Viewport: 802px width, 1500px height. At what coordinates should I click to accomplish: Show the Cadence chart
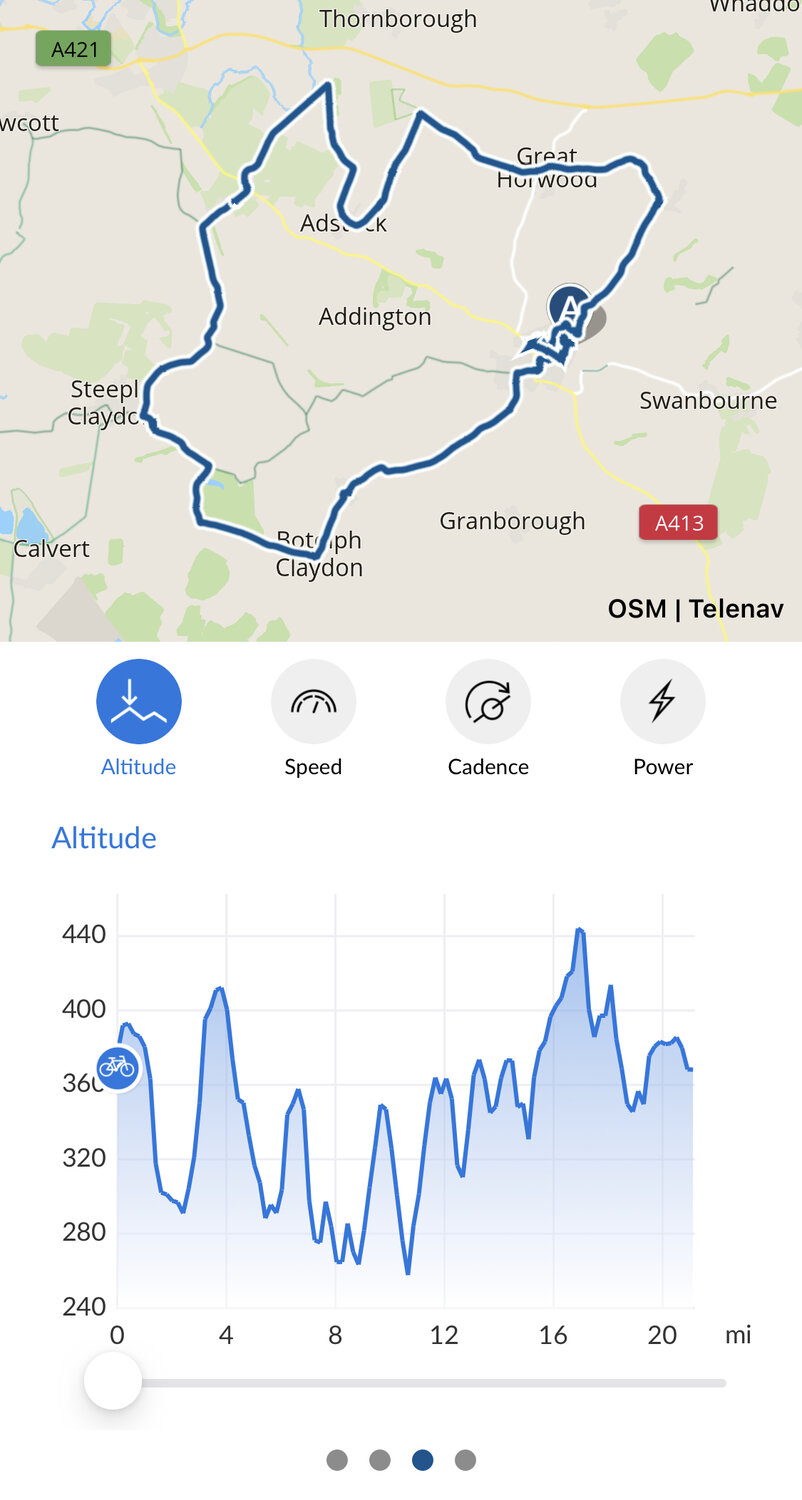pyautogui.click(x=488, y=702)
